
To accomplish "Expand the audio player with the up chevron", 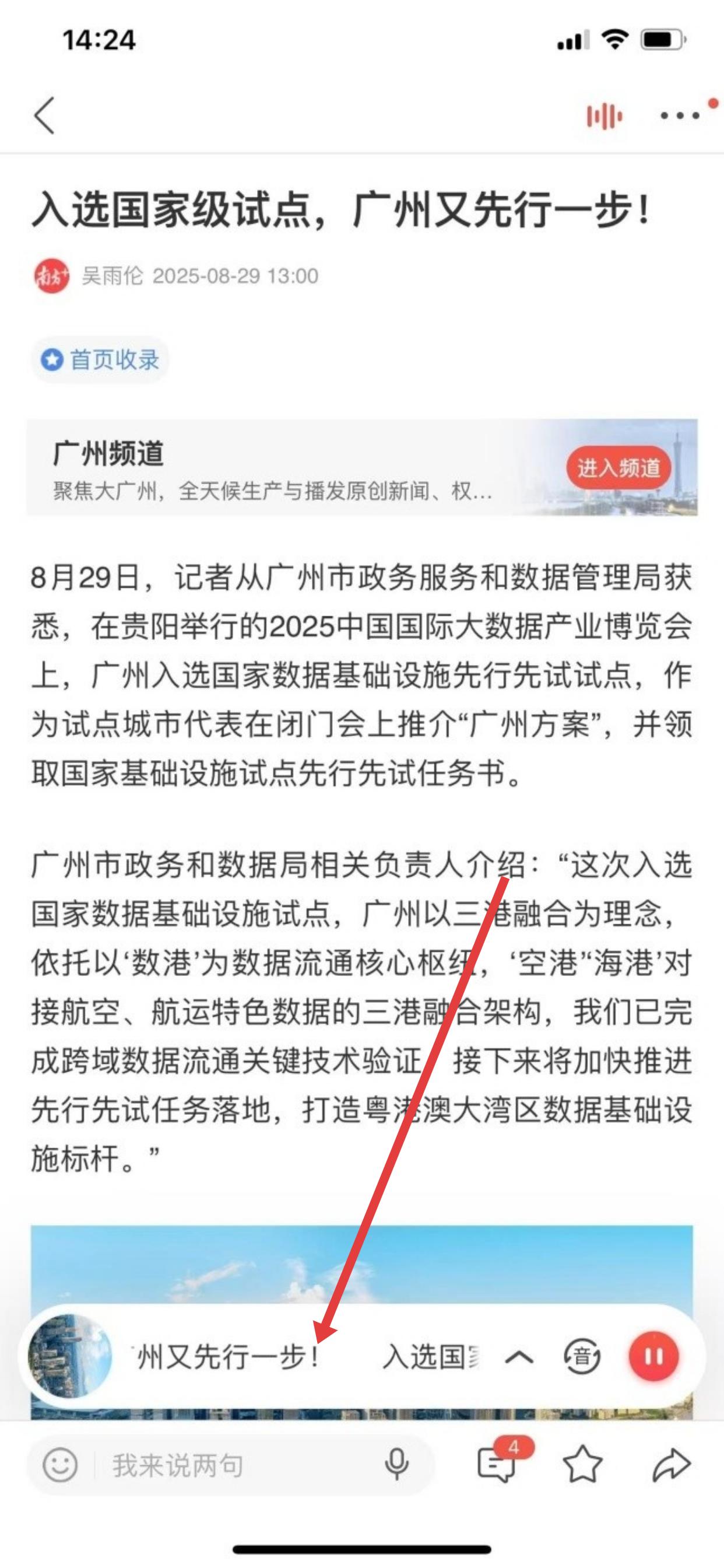I will point(519,1357).
